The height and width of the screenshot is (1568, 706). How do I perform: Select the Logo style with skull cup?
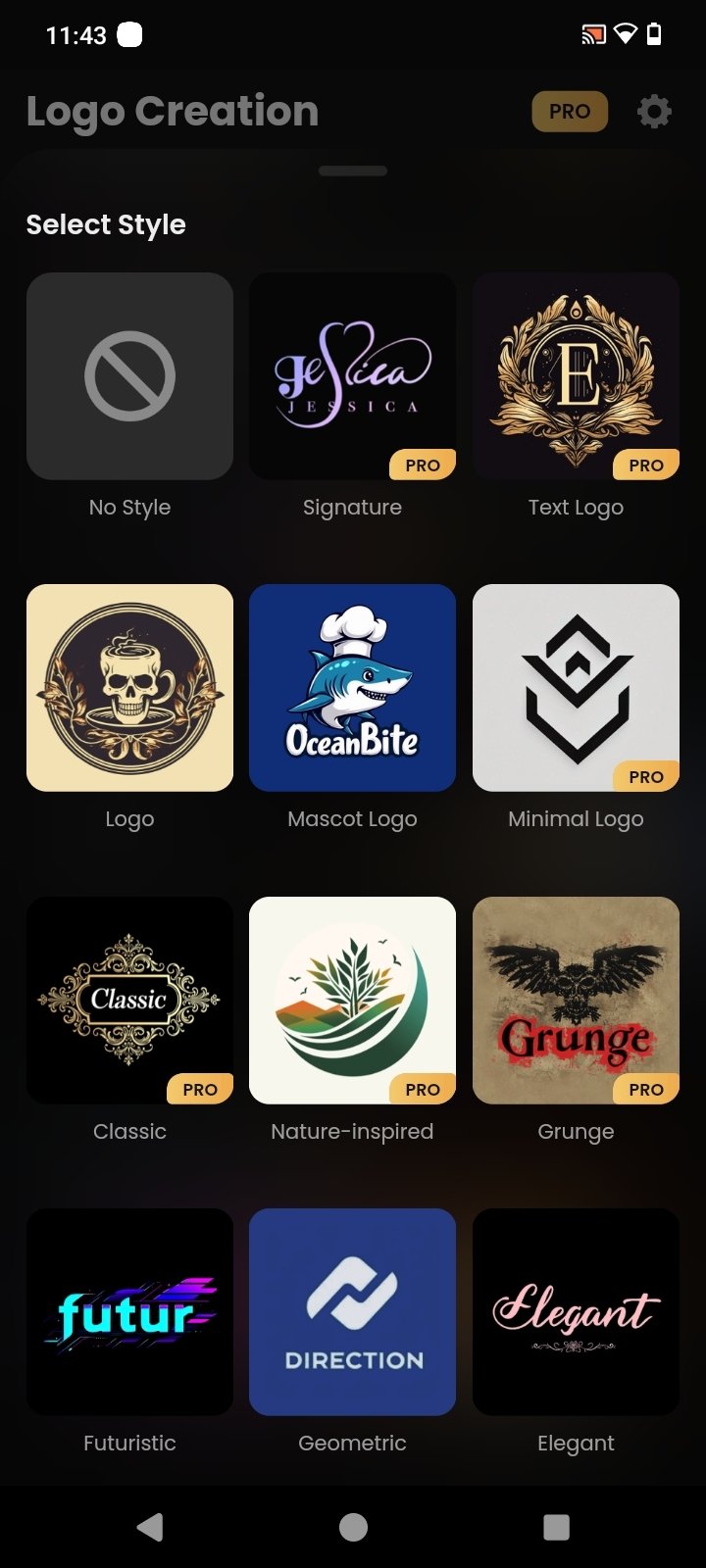(x=129, y=688)
